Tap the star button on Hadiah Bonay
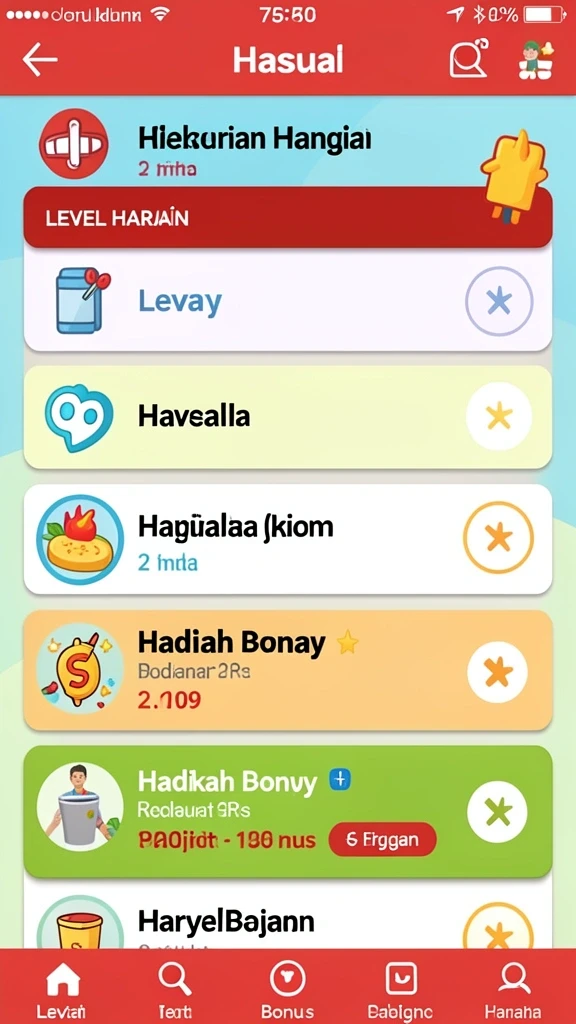The width and height of the screenshot is (576, 1024). [x=498, y=671]
